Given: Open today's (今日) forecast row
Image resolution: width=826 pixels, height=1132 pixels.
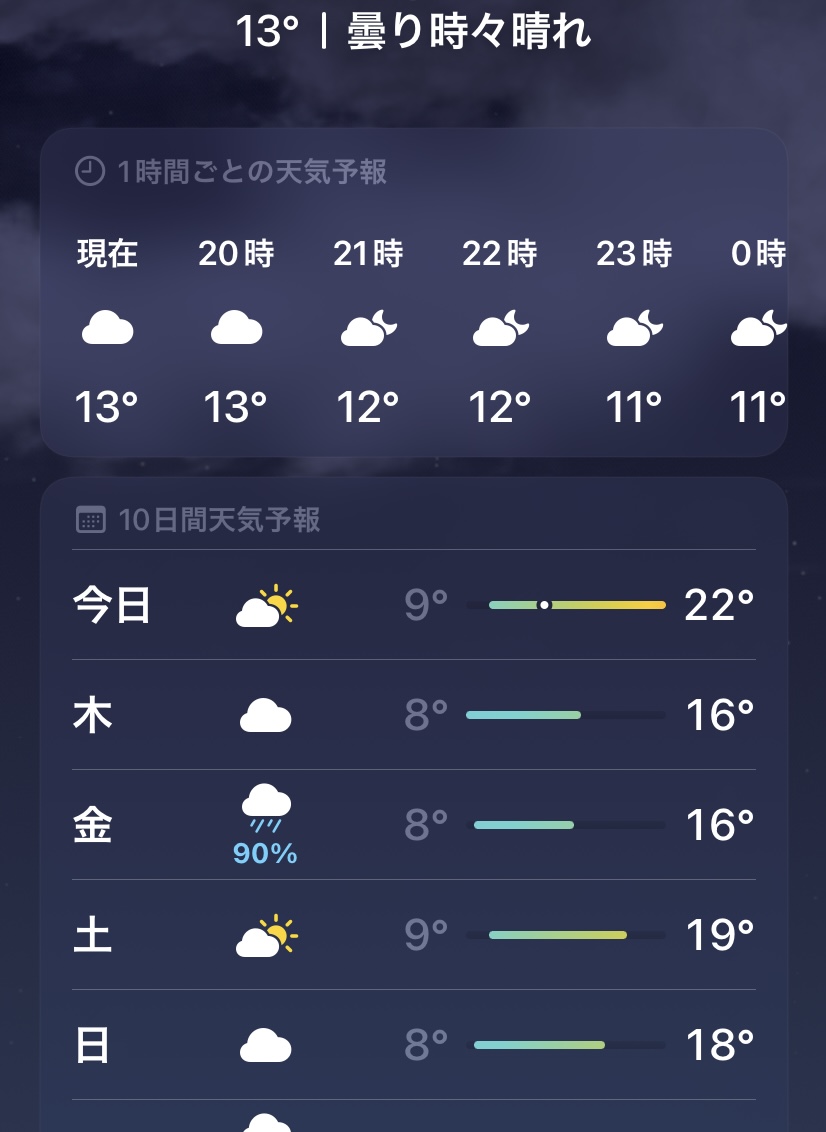Looking at the screenshot, I should point(413,605).
